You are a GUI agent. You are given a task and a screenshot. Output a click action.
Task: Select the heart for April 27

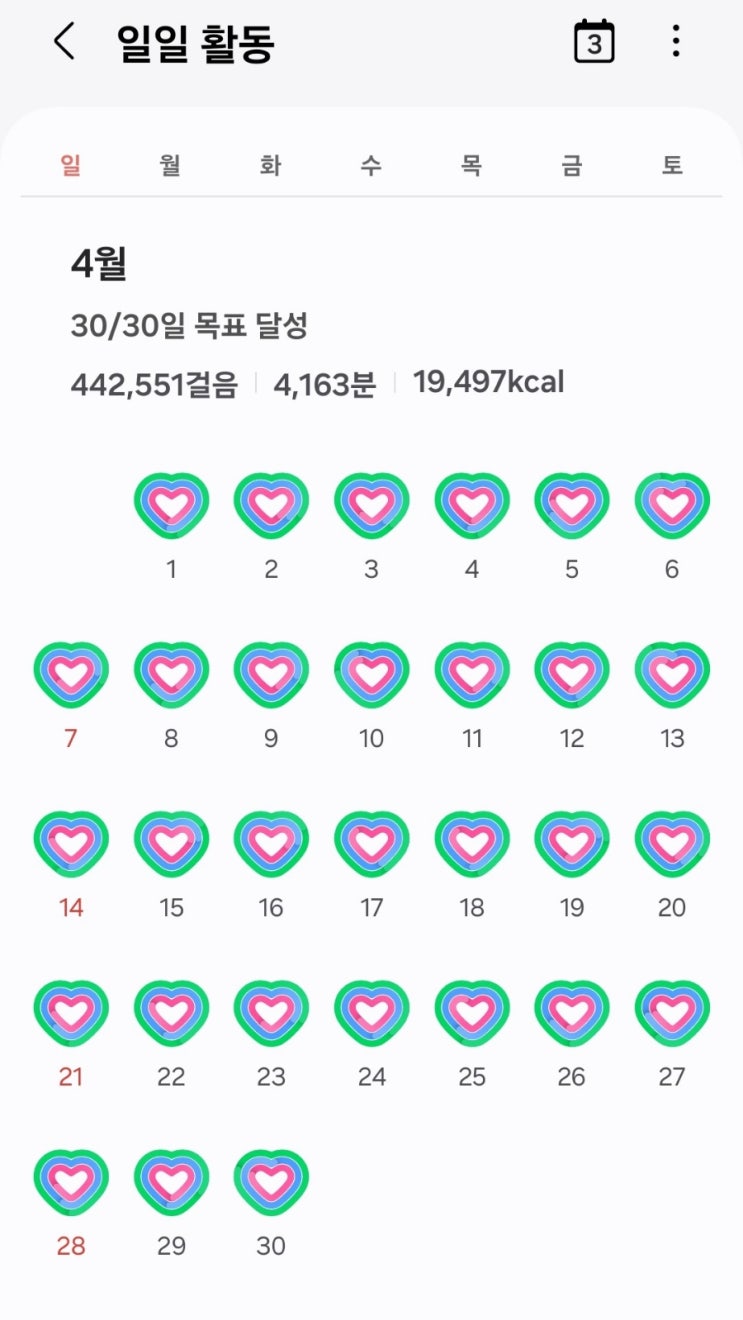click(x=672, y=1013)
